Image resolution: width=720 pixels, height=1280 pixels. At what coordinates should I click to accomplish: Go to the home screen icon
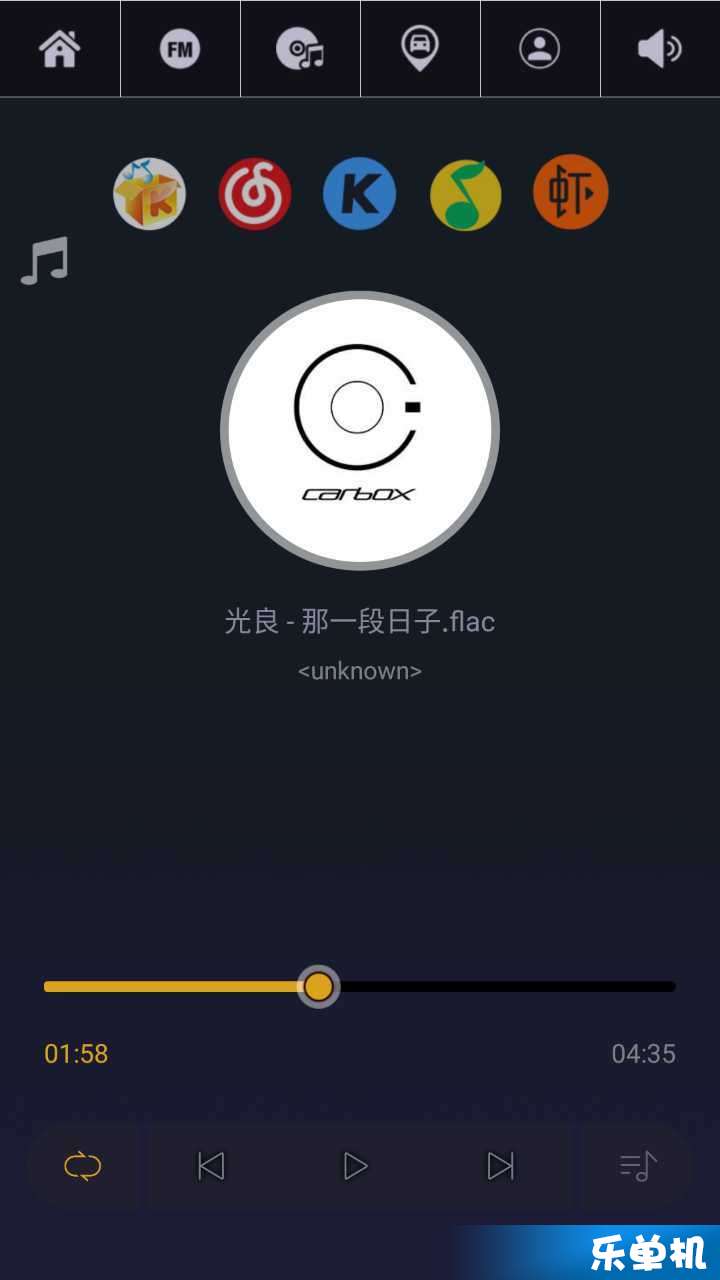coord(60,48)
